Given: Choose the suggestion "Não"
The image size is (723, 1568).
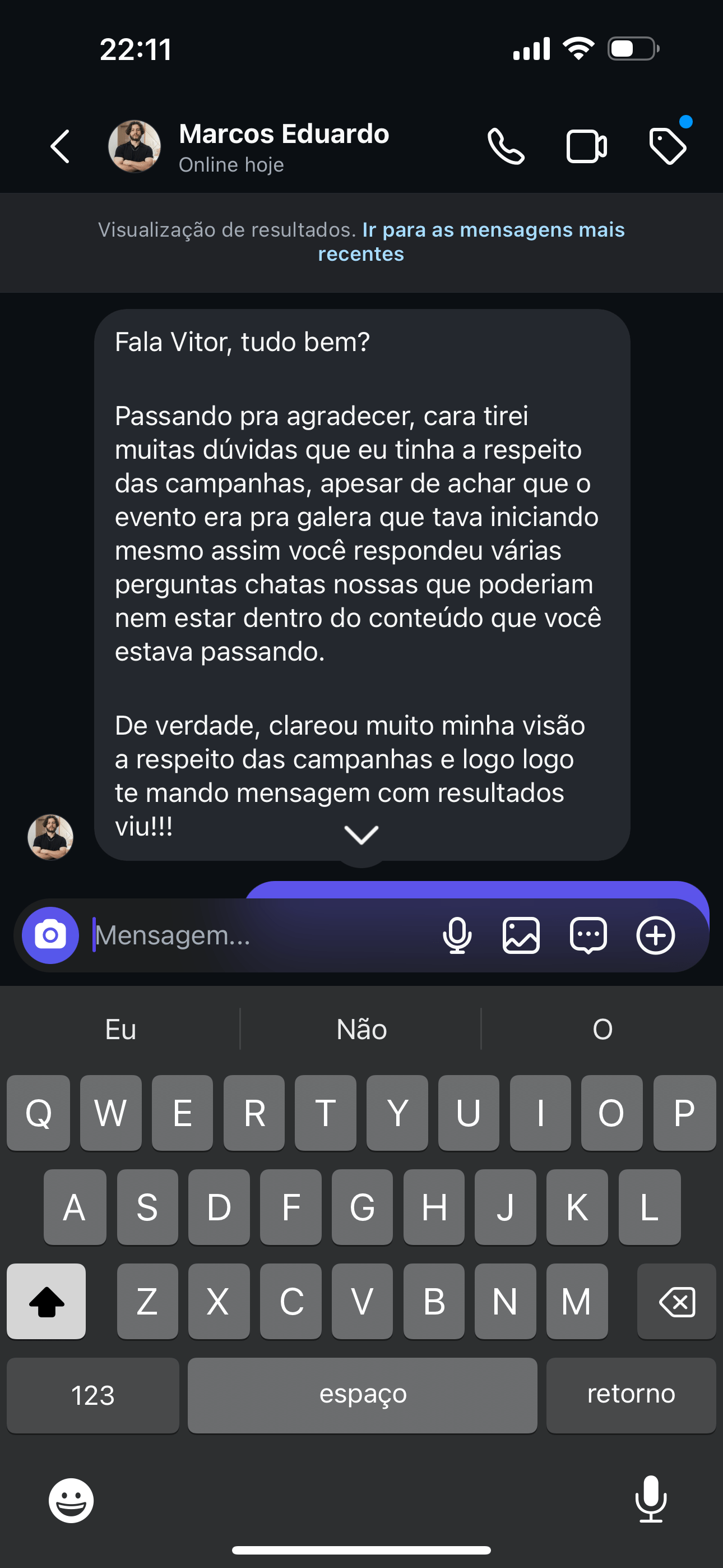Looking at the screenshot, I should (361, 1029).
